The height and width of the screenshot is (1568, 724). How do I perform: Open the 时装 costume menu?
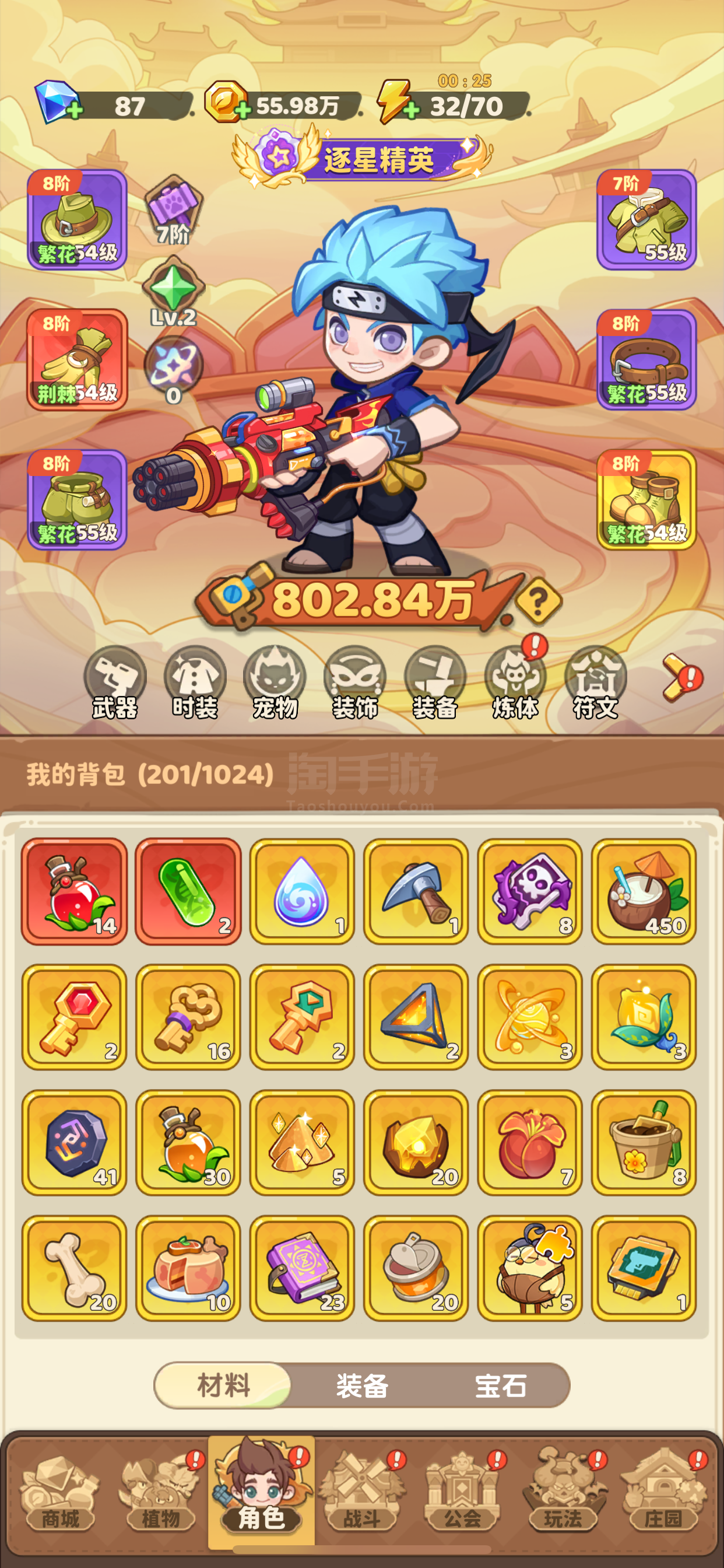pos(195,682)
